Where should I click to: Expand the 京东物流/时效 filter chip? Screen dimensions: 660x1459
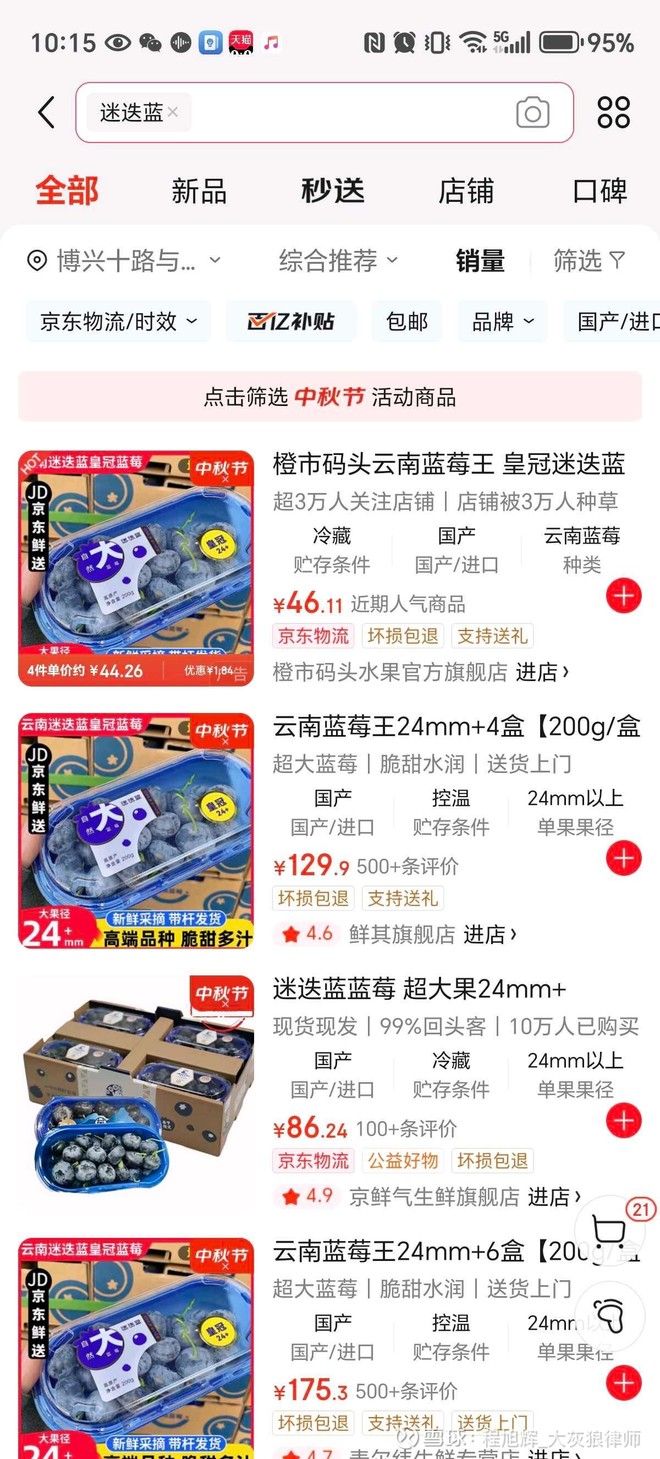coord(118,322)
